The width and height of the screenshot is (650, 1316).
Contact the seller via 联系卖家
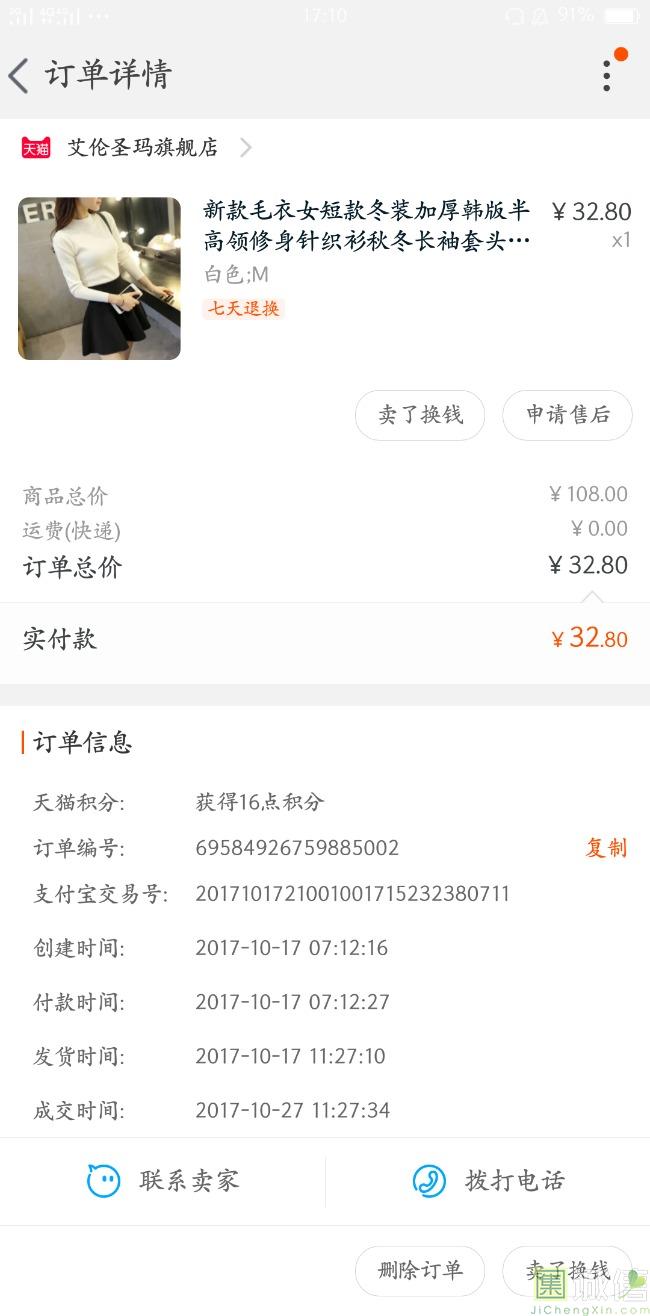pyautogui.click(x=163, y=1181)
